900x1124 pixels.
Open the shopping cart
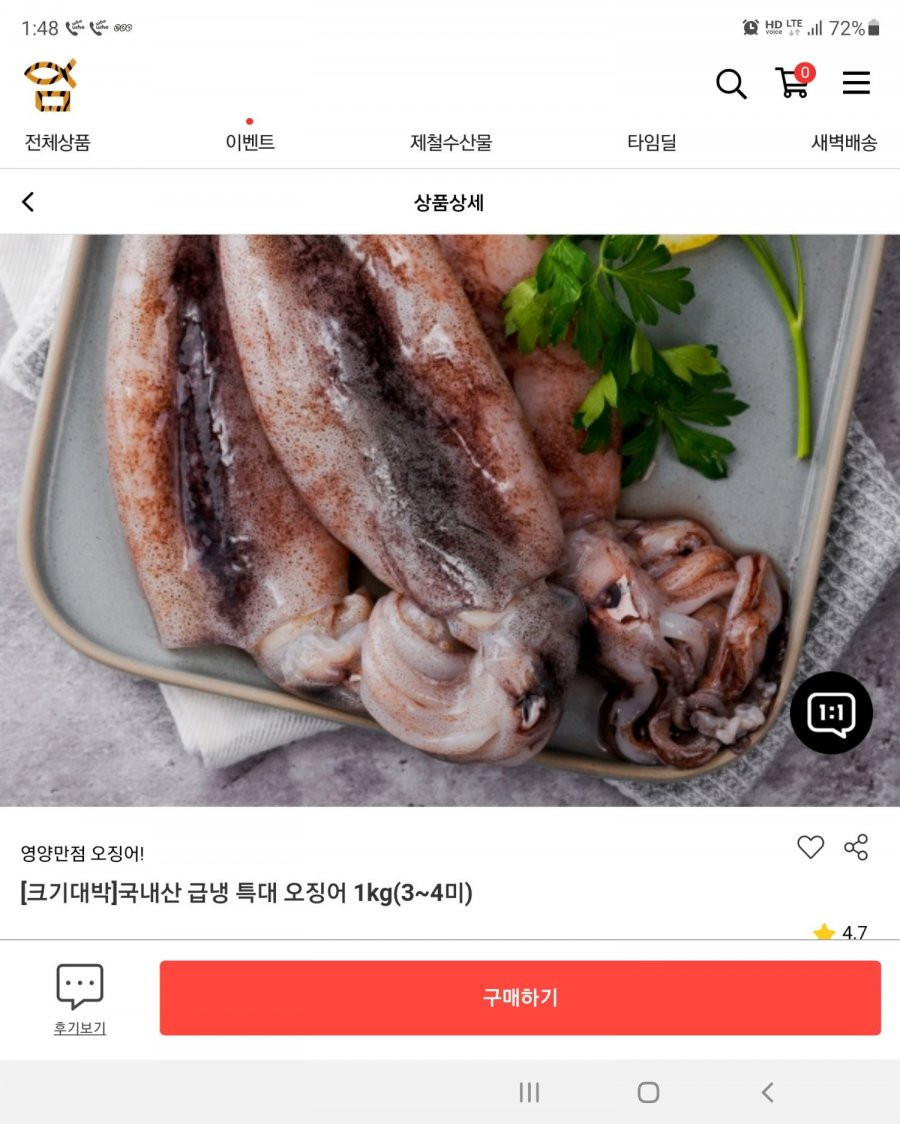coord(793,82)
